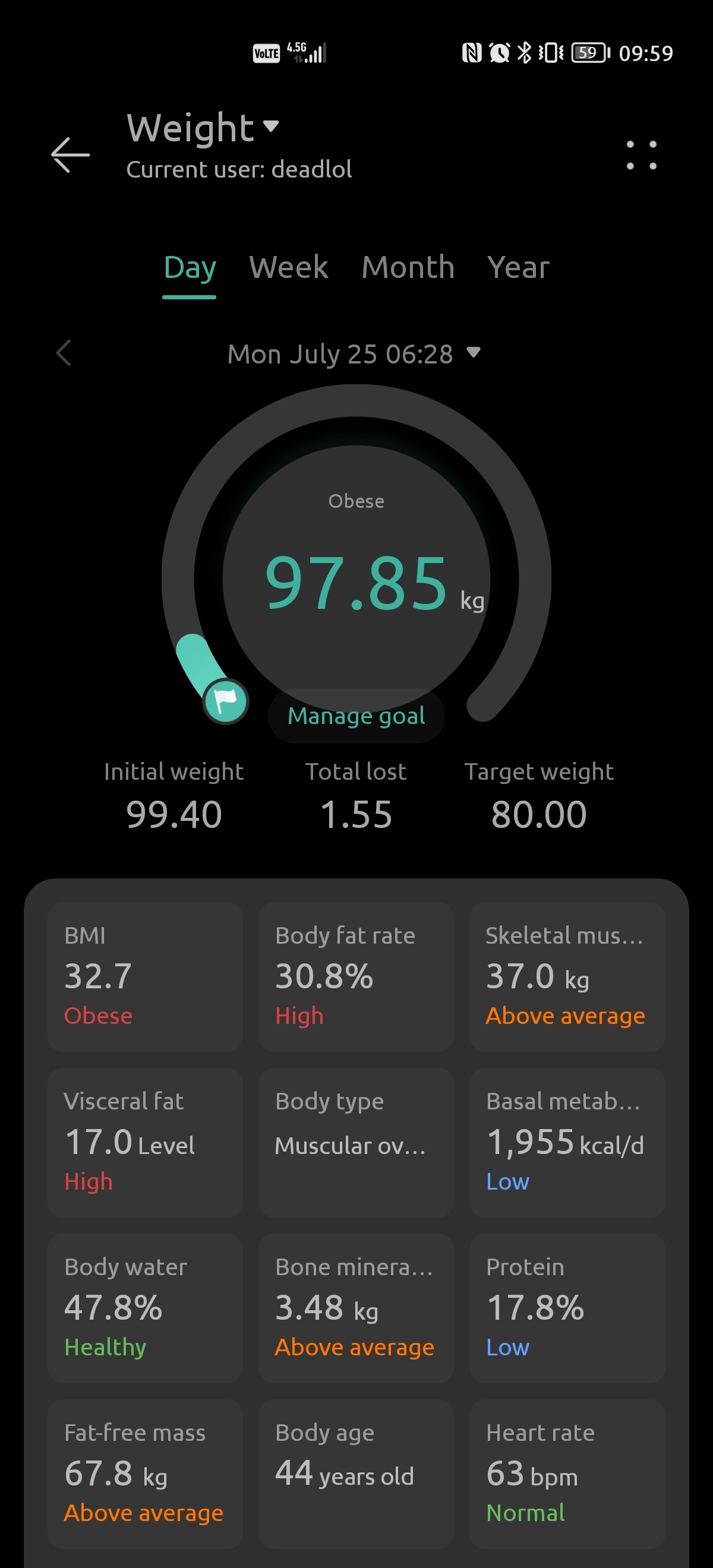Go back using the arrow icon
This screenshot has height=1568, width=713.
(x=70, y=154)
